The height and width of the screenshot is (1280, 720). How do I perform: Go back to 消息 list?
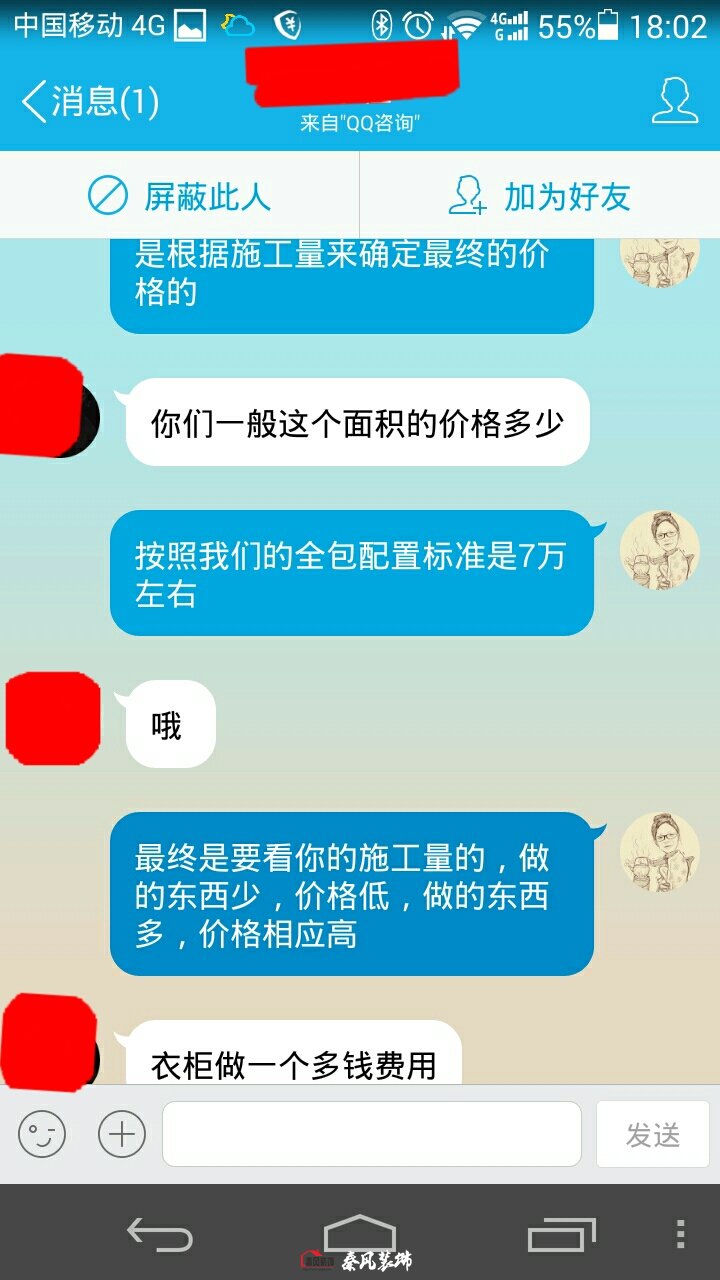tap(90, 102)
